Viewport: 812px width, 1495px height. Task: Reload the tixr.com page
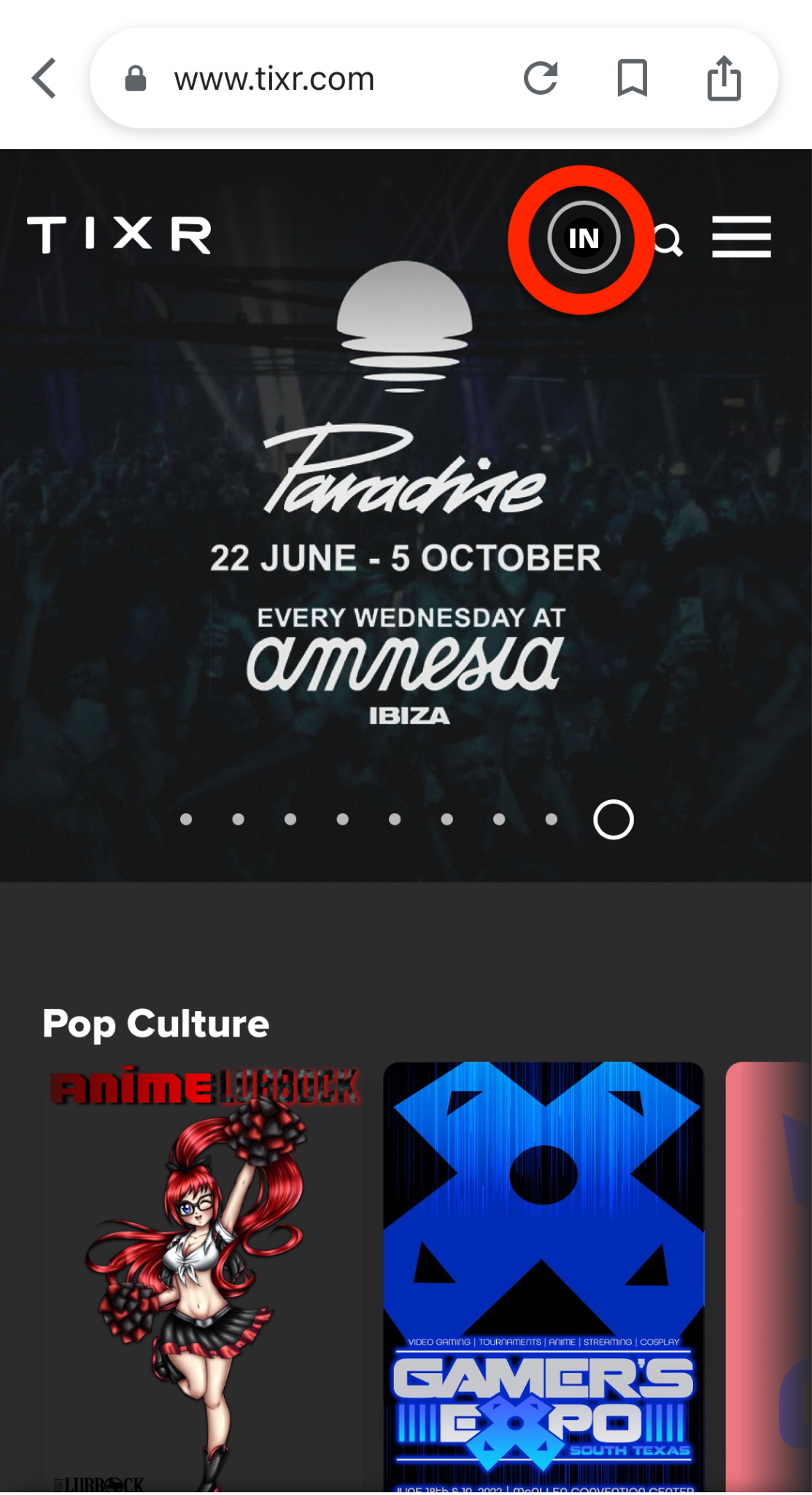pyautogui.click(x=541, y=78)
